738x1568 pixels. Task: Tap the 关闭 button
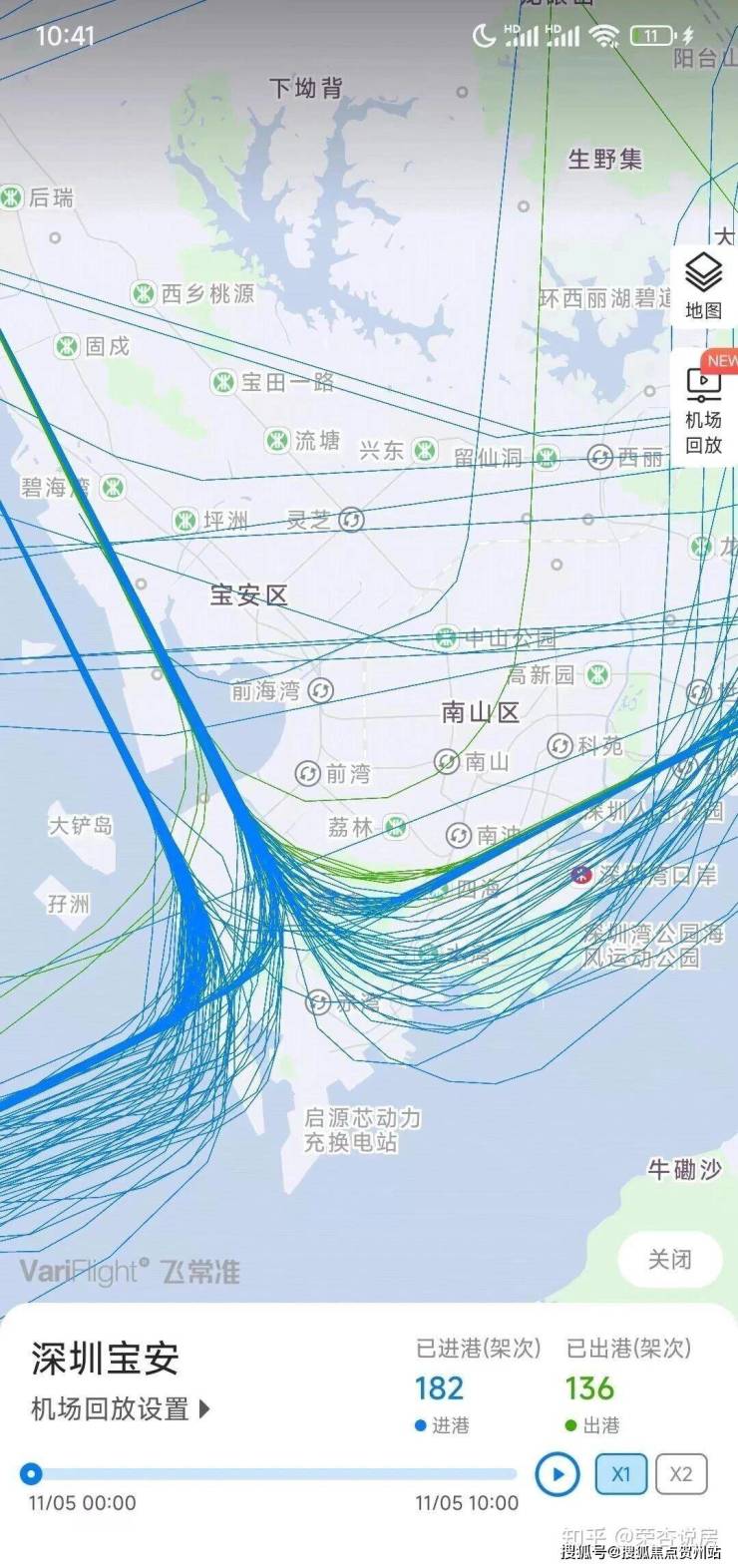click(669, 1260)
